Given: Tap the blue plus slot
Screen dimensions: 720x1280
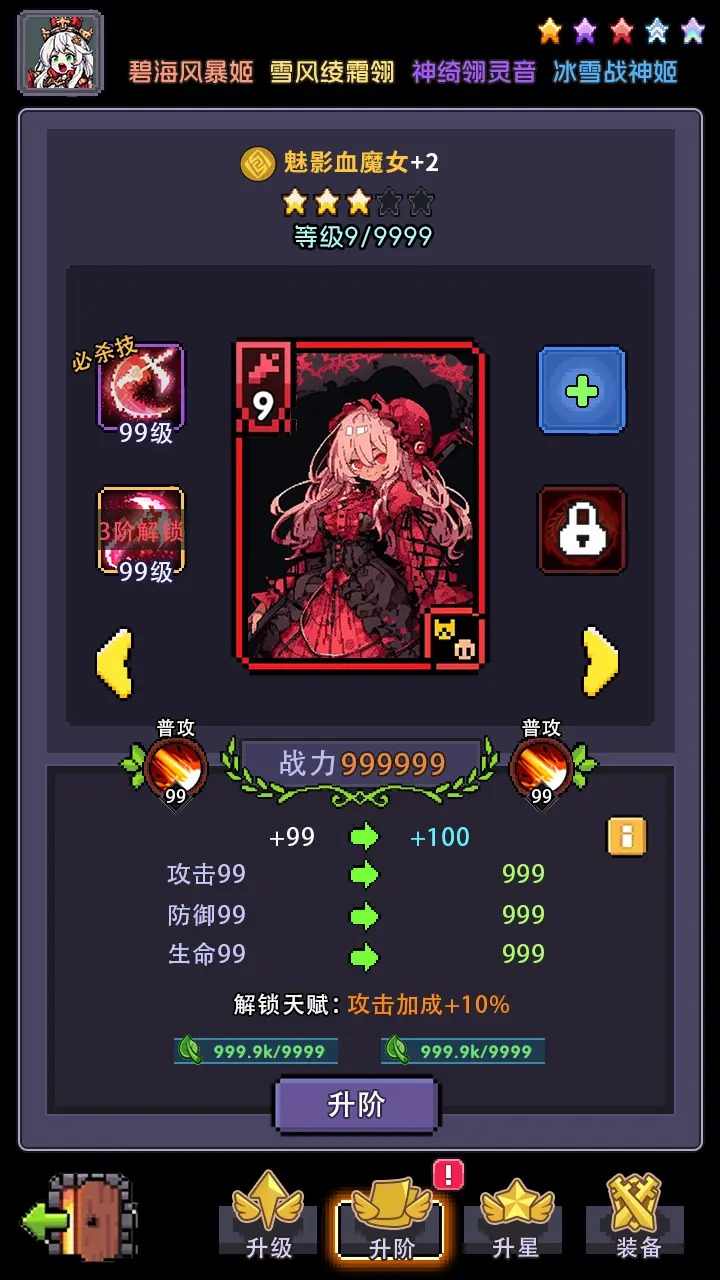Looking at the screenshot, I should [x=582, y=390].
